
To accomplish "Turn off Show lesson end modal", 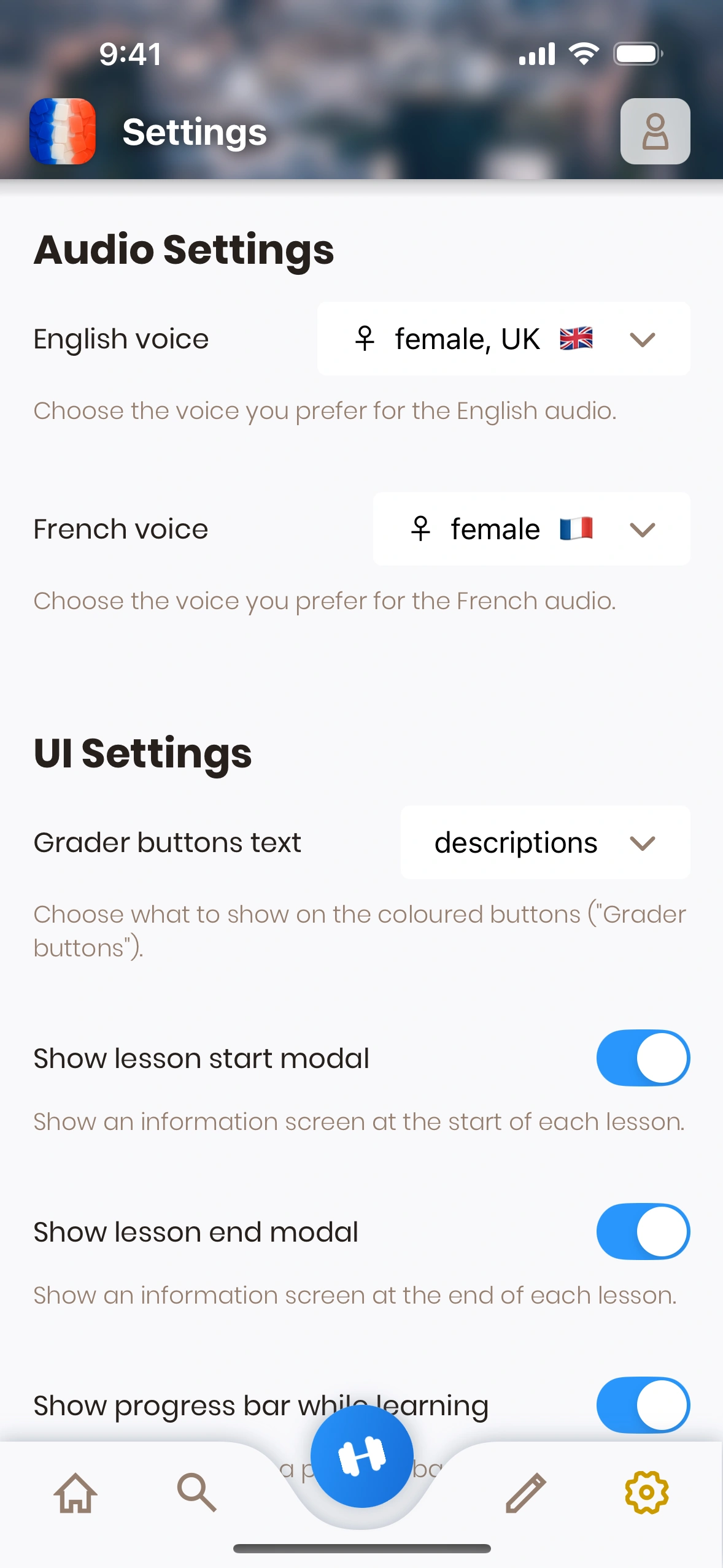I will click(643, 1232).
